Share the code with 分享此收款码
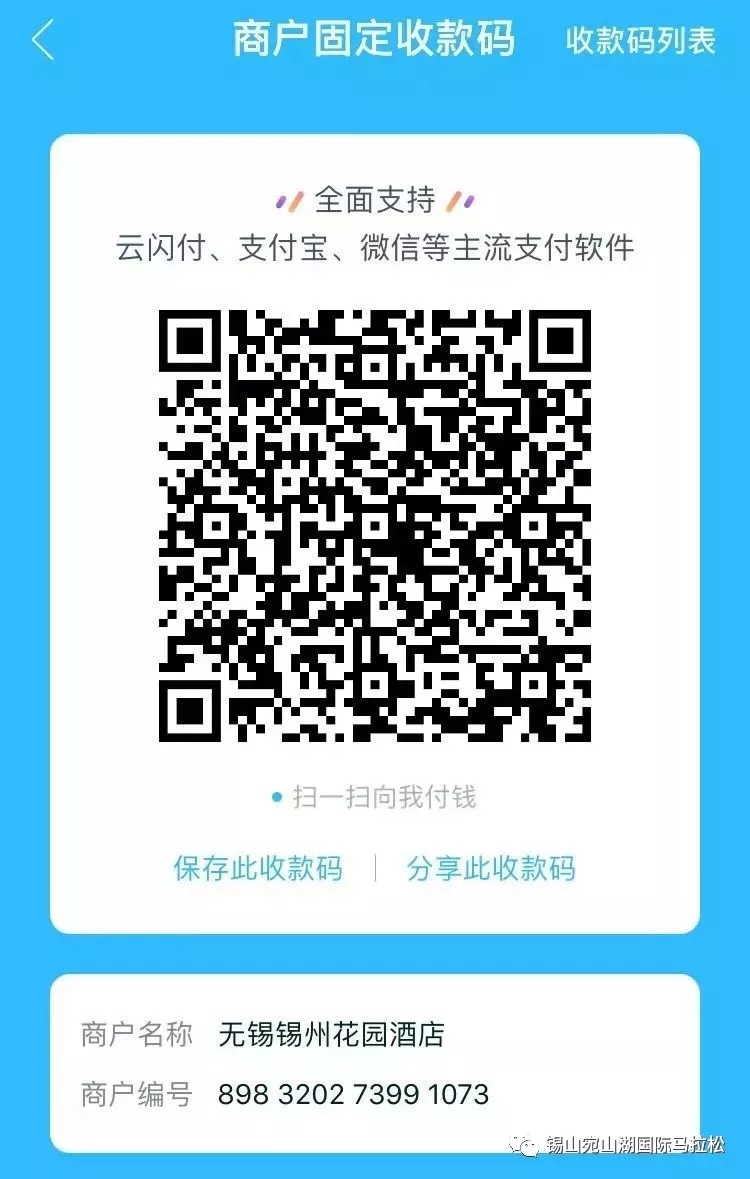The width and height of the screenshot is (750, 1179). pyautogui.click(x=491, y=867)
